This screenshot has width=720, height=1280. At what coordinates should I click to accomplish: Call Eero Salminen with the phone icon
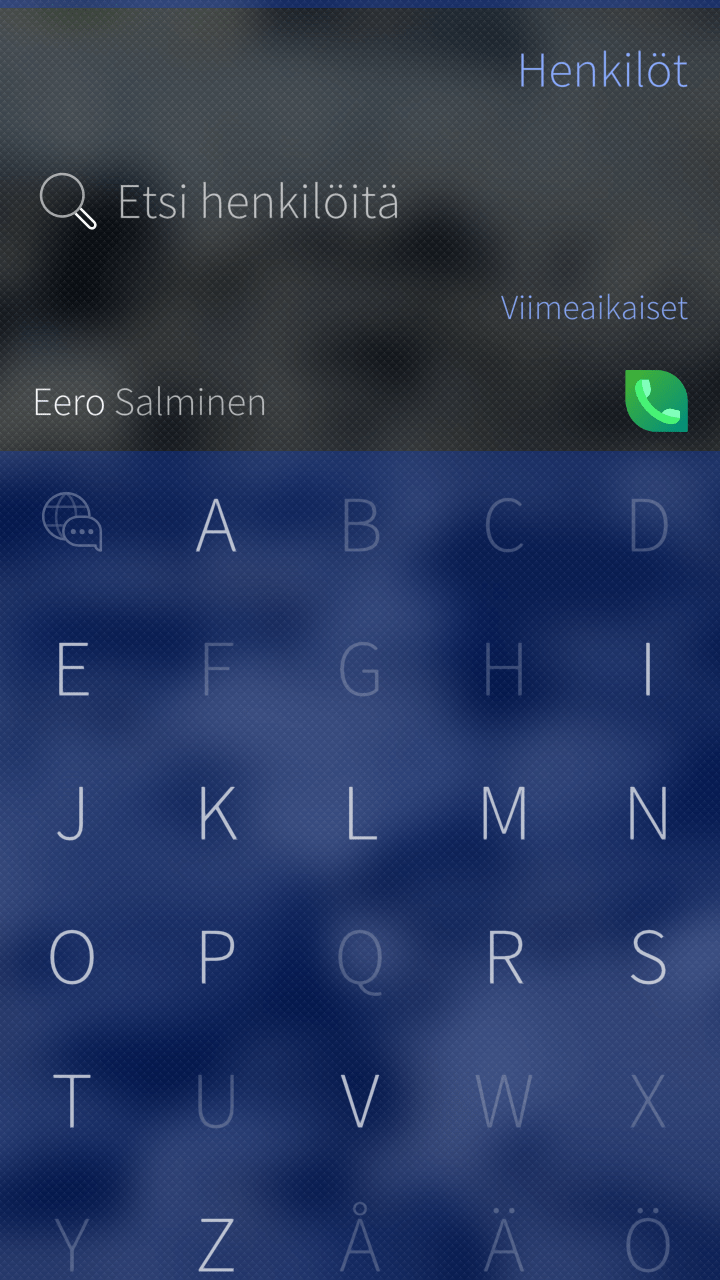point(656,401)
